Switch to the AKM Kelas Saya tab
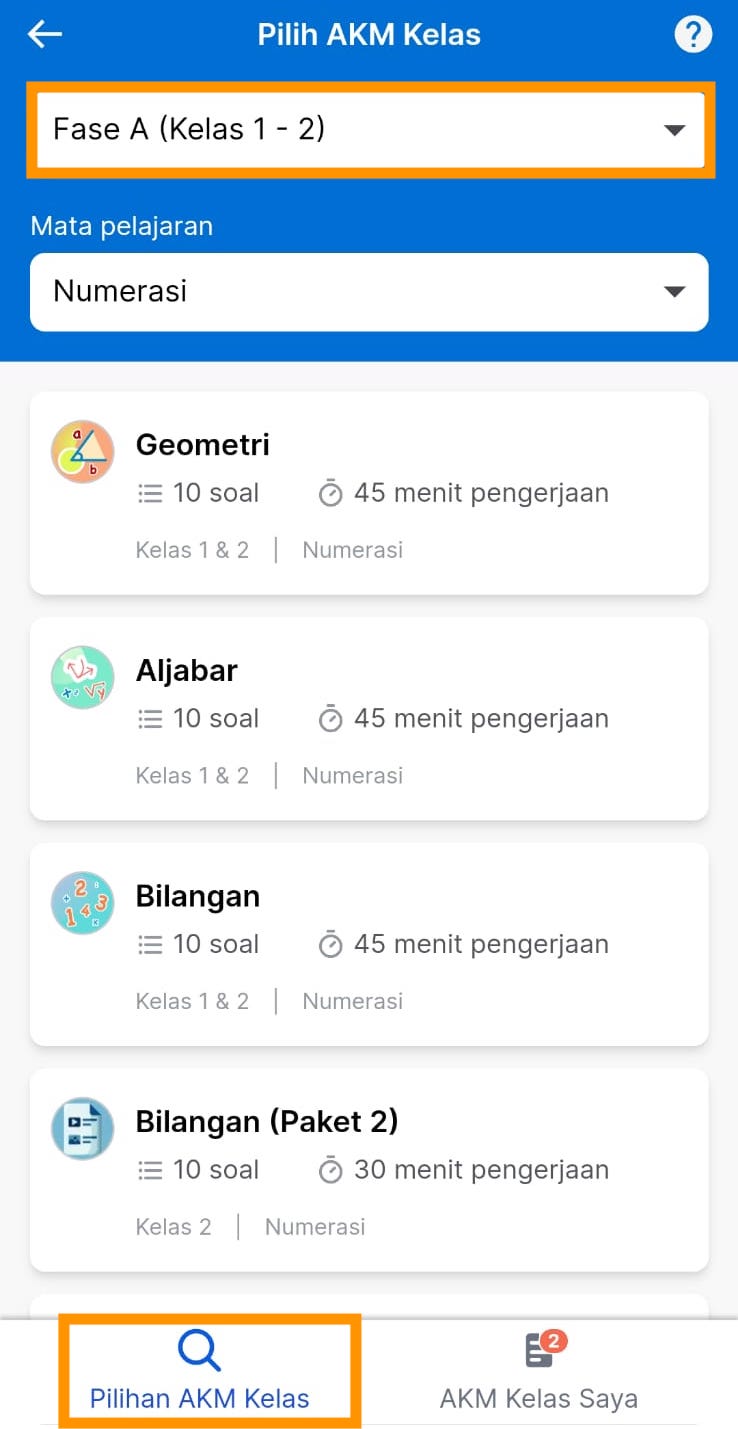Image resolution: width=738 pixels, height=1429 pixels. pos(538,1371)
